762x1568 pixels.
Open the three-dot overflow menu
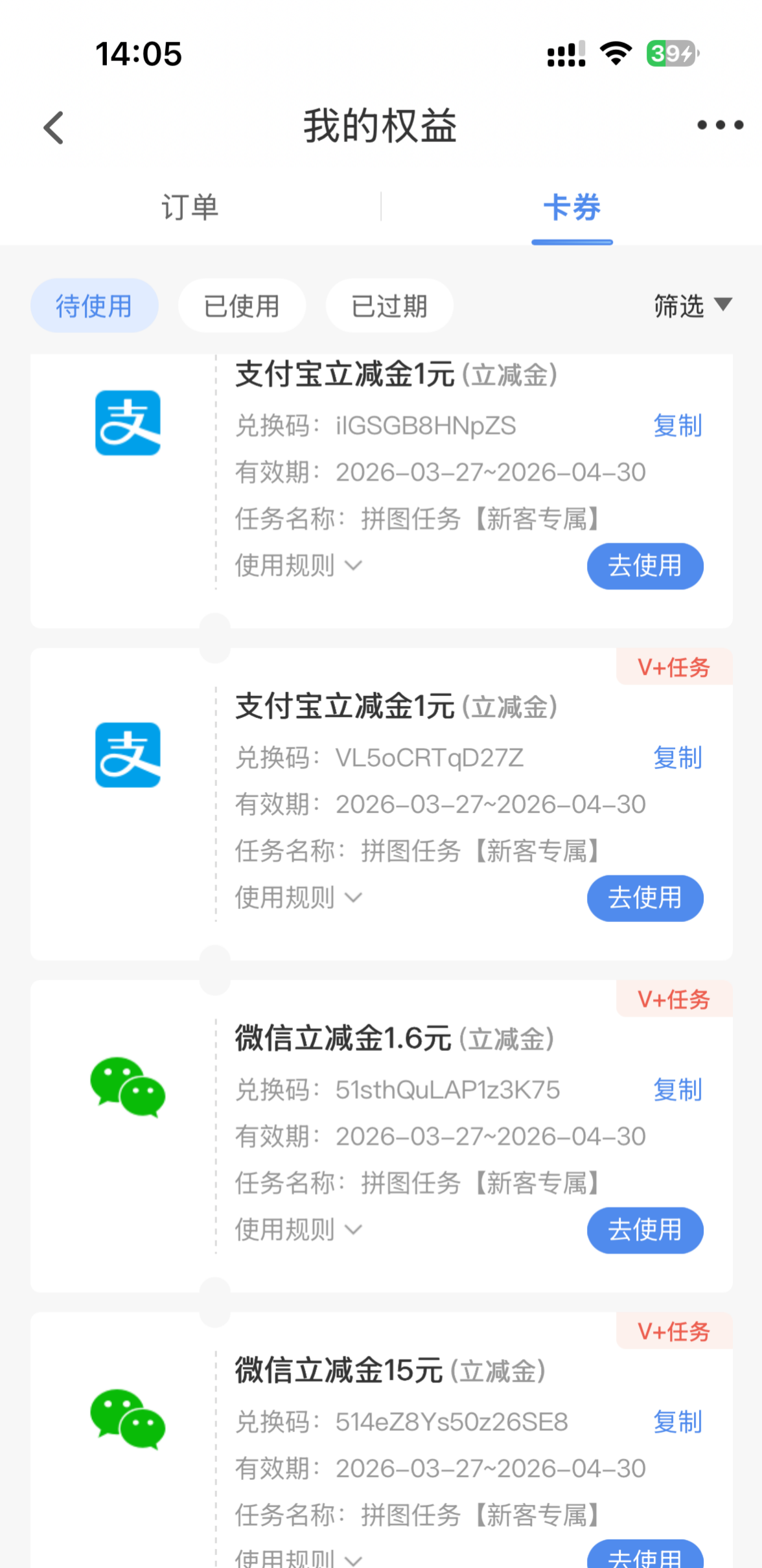[x=719, y=125]
